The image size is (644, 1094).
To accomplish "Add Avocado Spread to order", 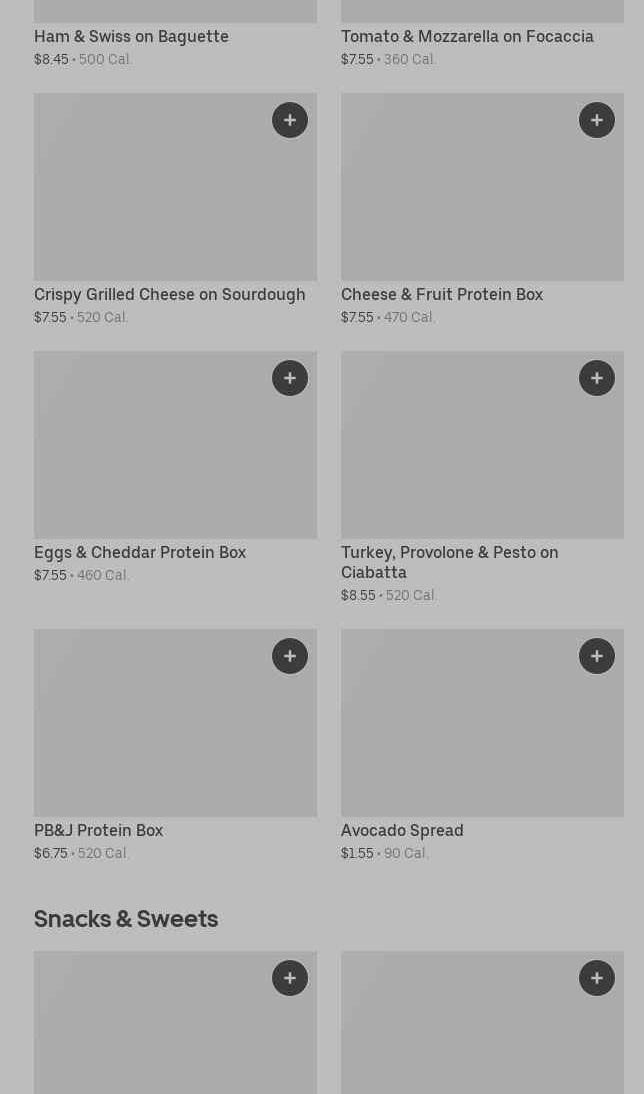I will coord(597,656).
